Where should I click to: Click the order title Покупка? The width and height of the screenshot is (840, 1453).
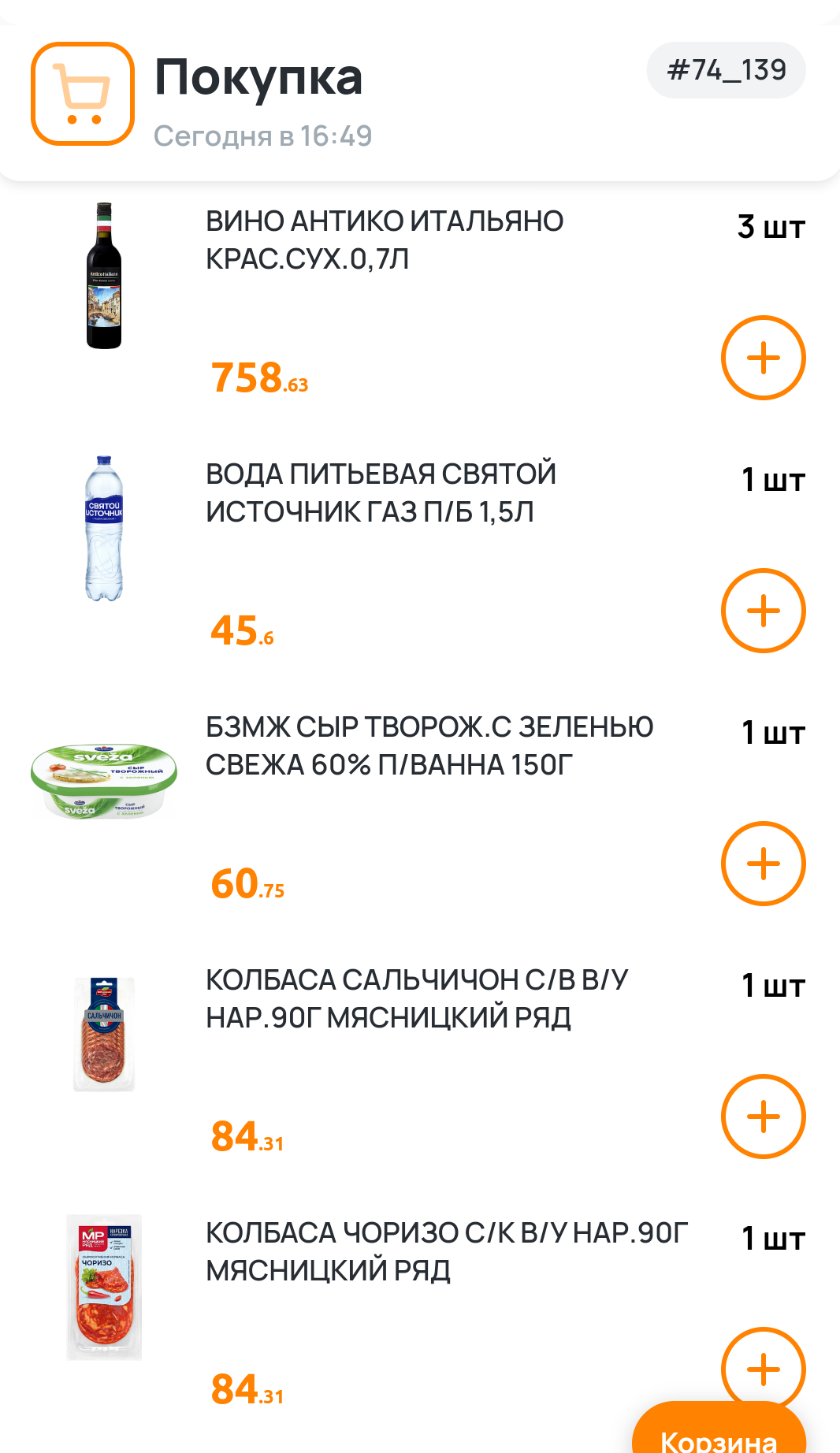pos(258,76)
